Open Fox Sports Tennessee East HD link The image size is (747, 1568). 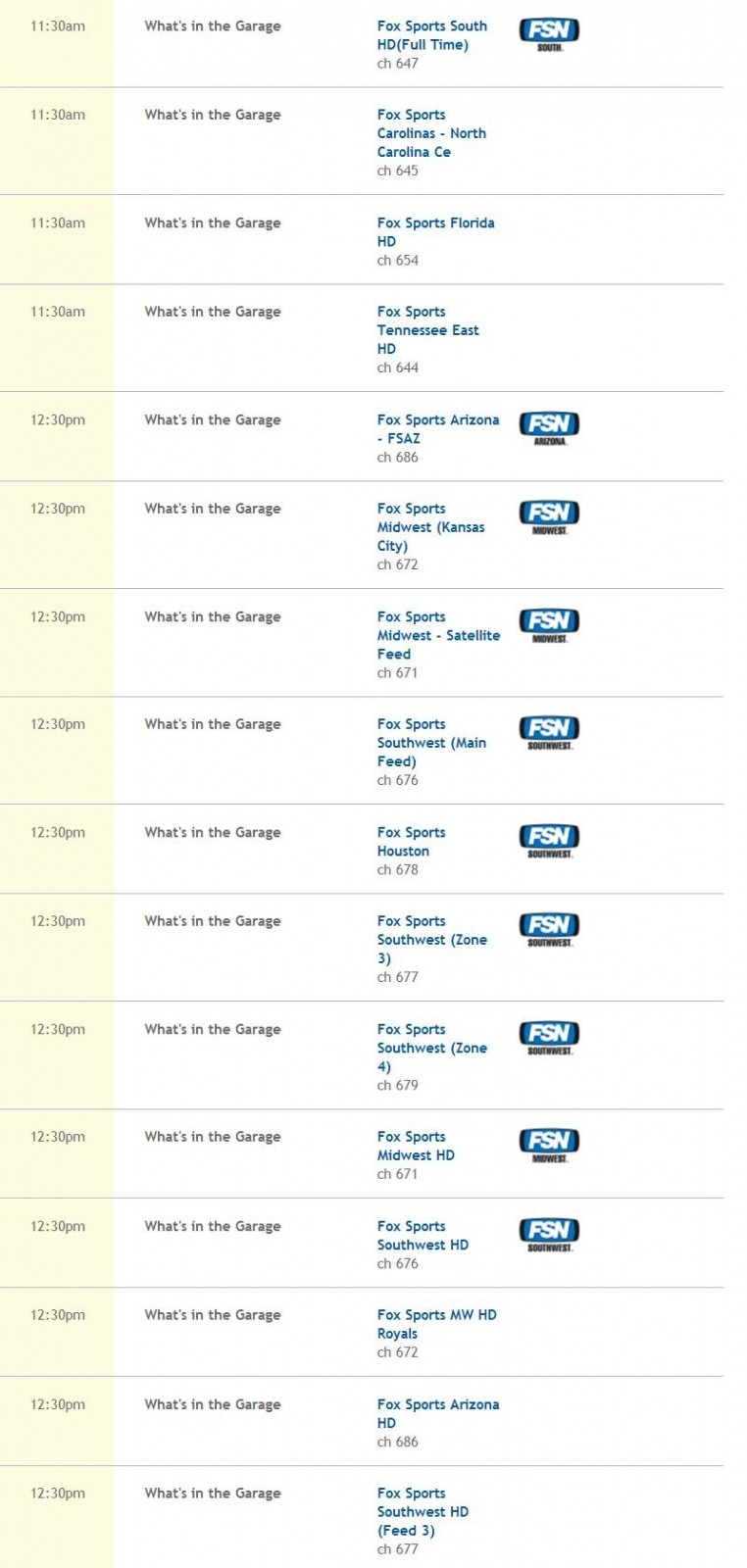click(x=428, y=330)
